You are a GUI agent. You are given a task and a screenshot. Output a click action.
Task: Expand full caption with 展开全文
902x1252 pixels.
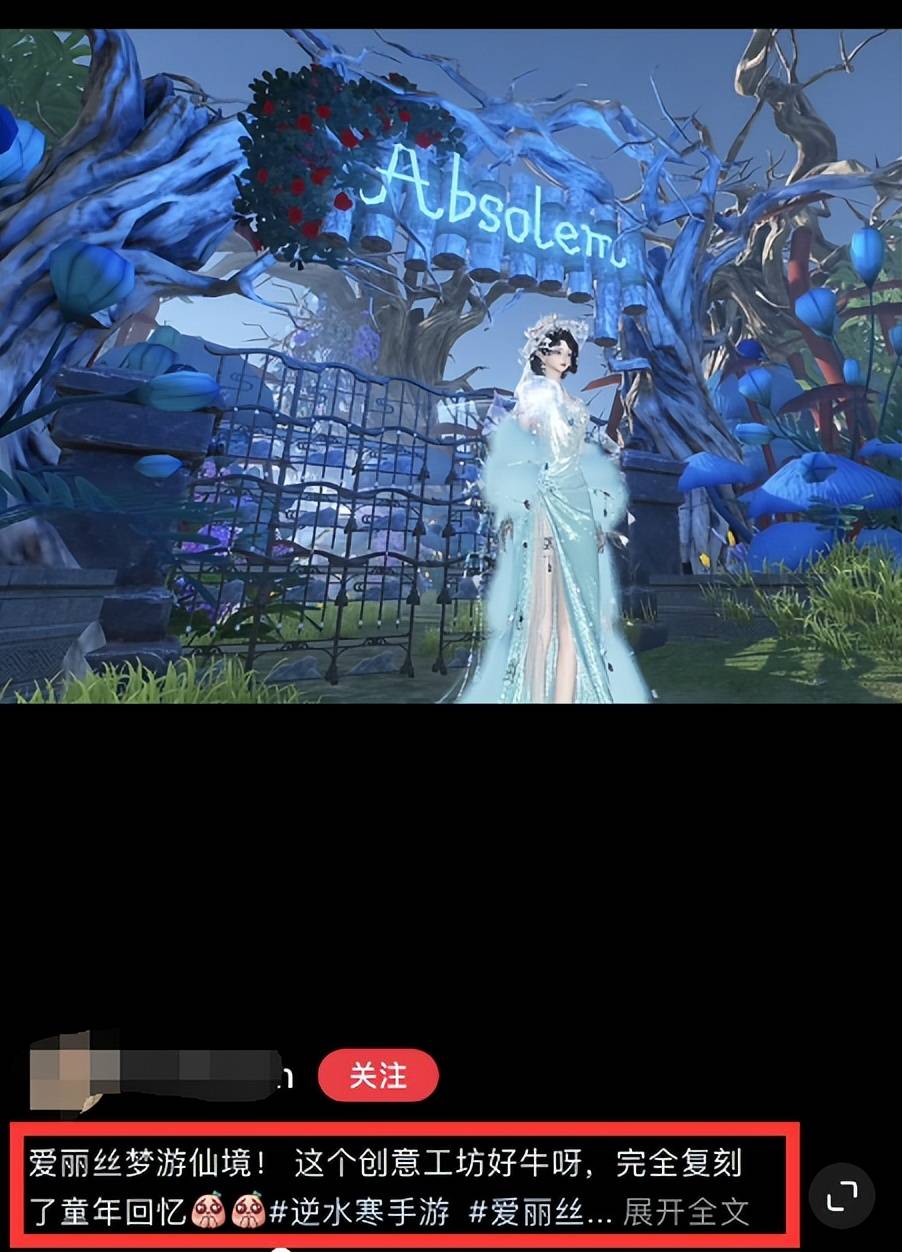685,1213
